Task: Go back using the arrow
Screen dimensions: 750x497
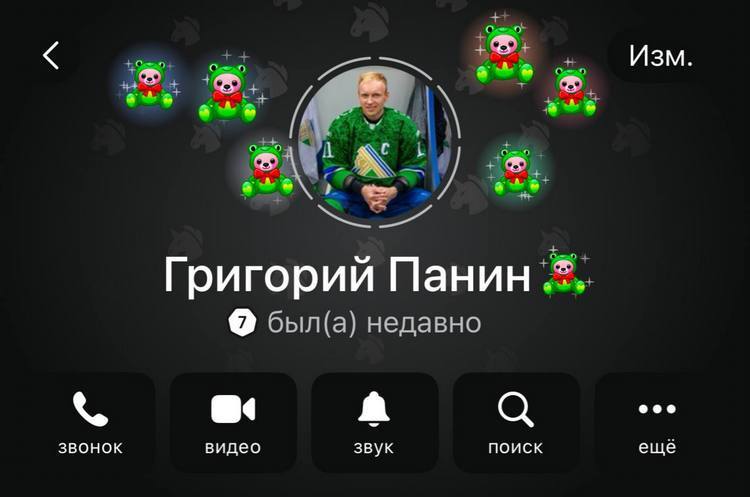Action: [x=52, y=56]
